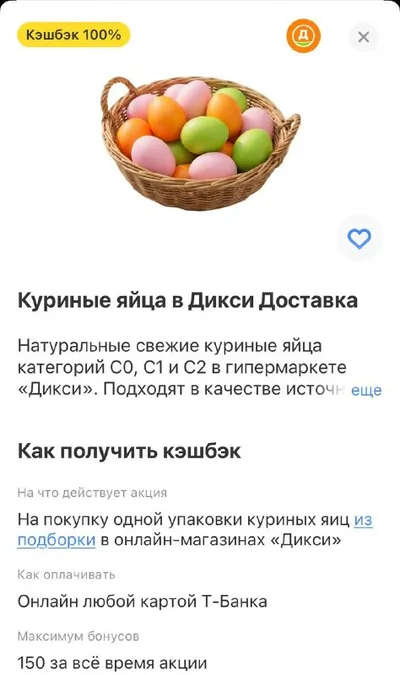Add the offer to favorites with the heart
This screenshot has width=400, height=675.
point(359,238)
